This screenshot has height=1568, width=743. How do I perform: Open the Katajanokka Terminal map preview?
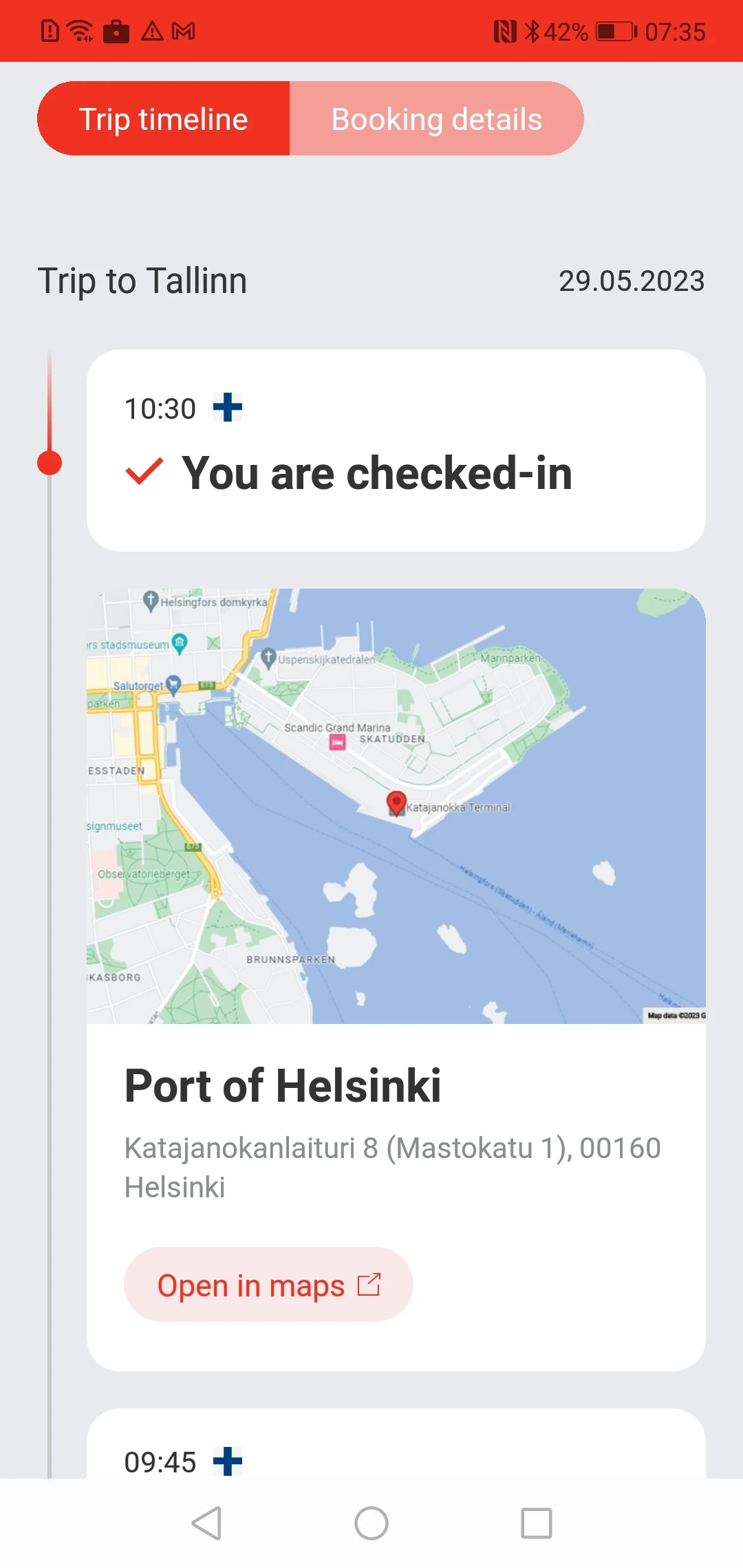tap(396, 806)
